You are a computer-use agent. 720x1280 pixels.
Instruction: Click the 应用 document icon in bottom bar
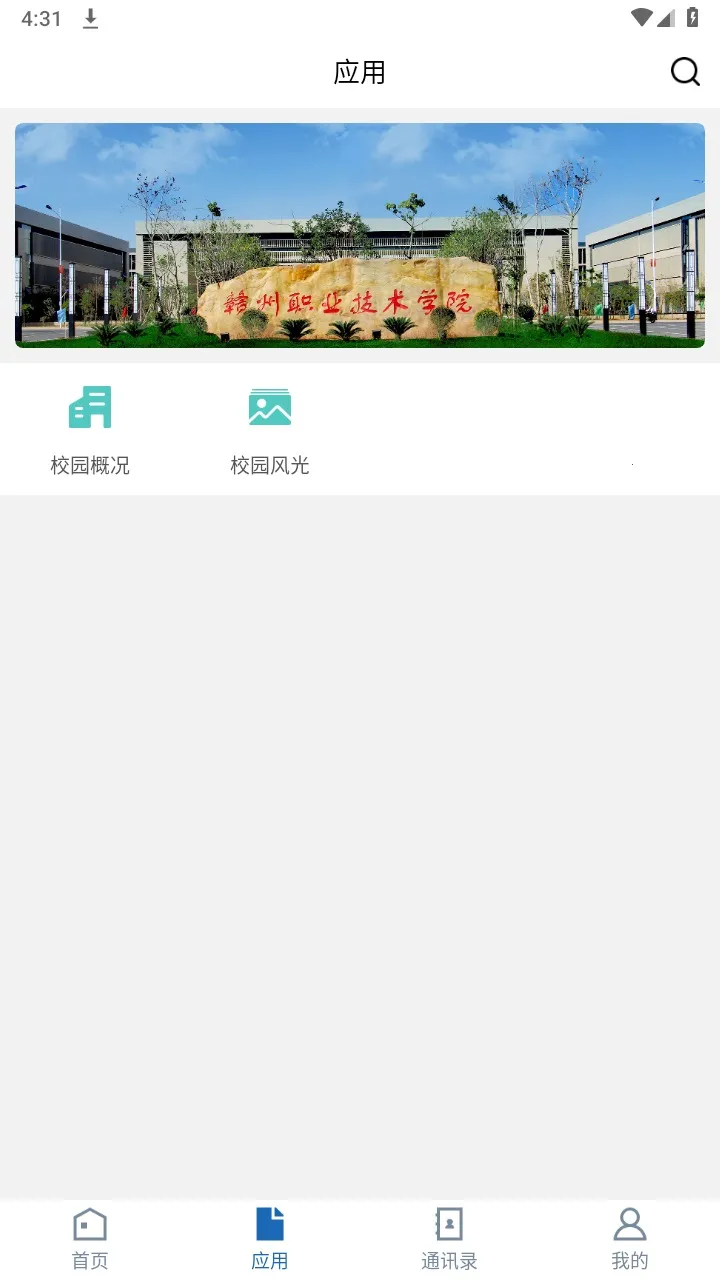(x=269, y=1222)
